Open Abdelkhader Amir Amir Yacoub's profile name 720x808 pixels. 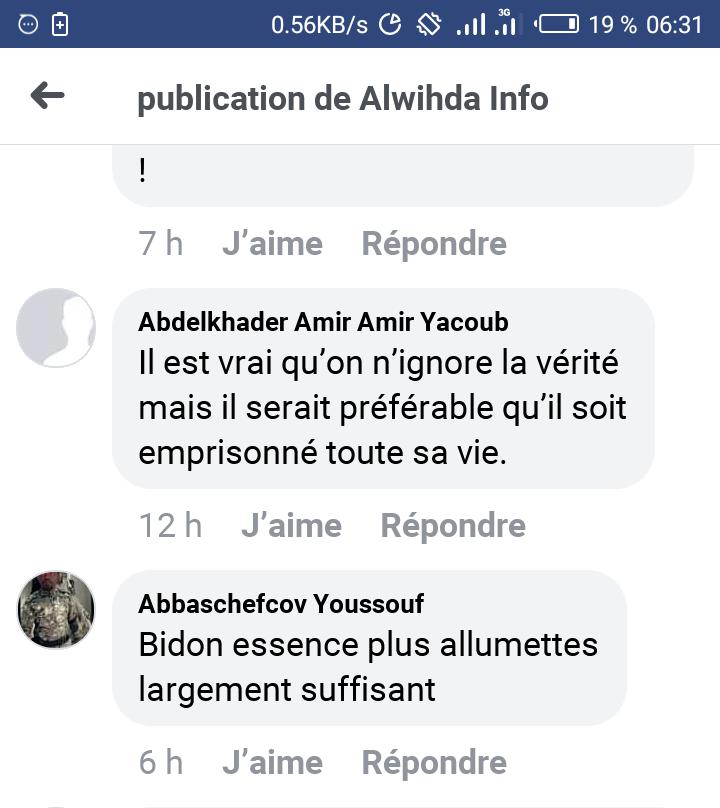coord(323,322)
